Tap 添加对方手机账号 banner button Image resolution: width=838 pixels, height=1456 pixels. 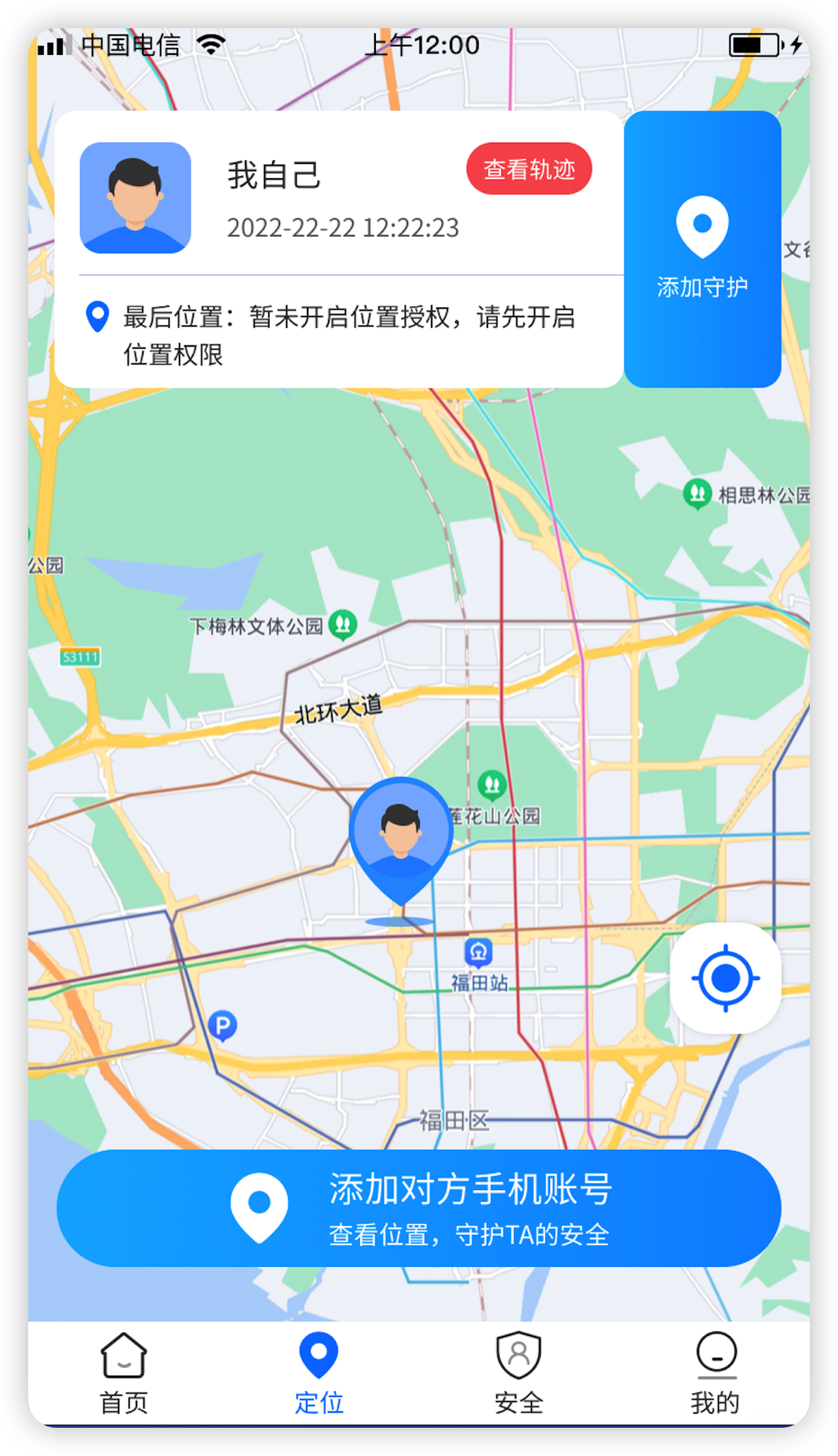[x=419, y=1208]
